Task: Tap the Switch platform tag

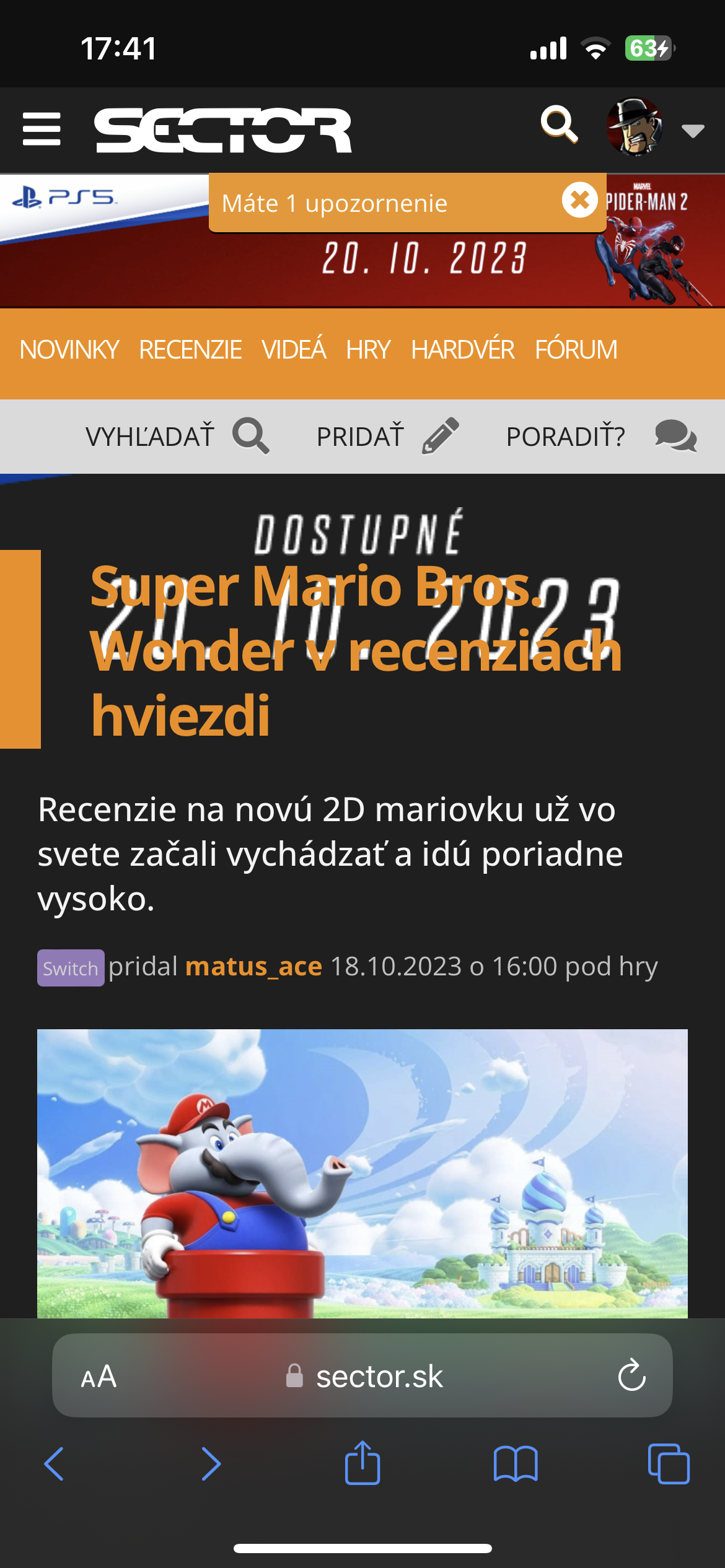Action: coord(71,968)
